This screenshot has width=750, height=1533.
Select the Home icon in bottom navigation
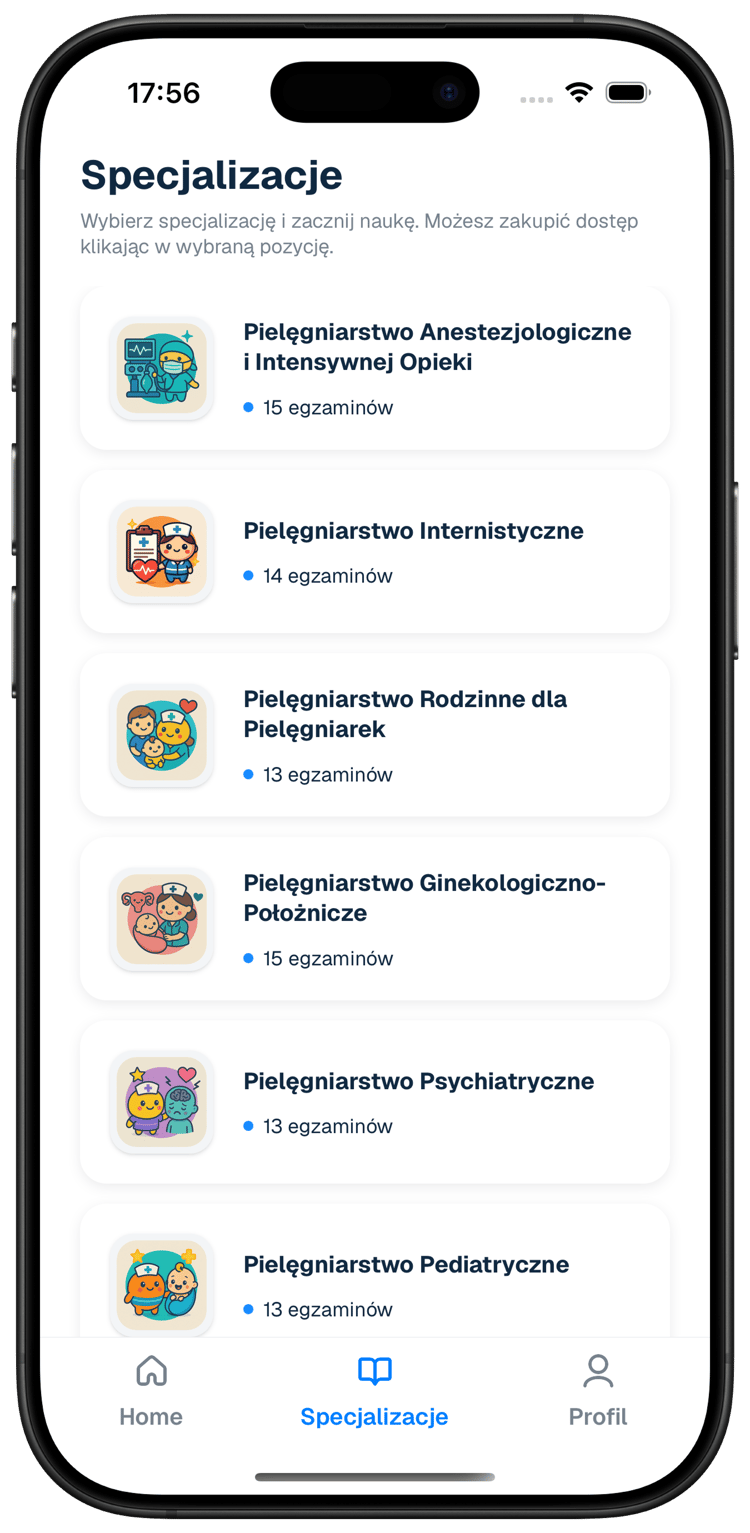pos(151,1371)
